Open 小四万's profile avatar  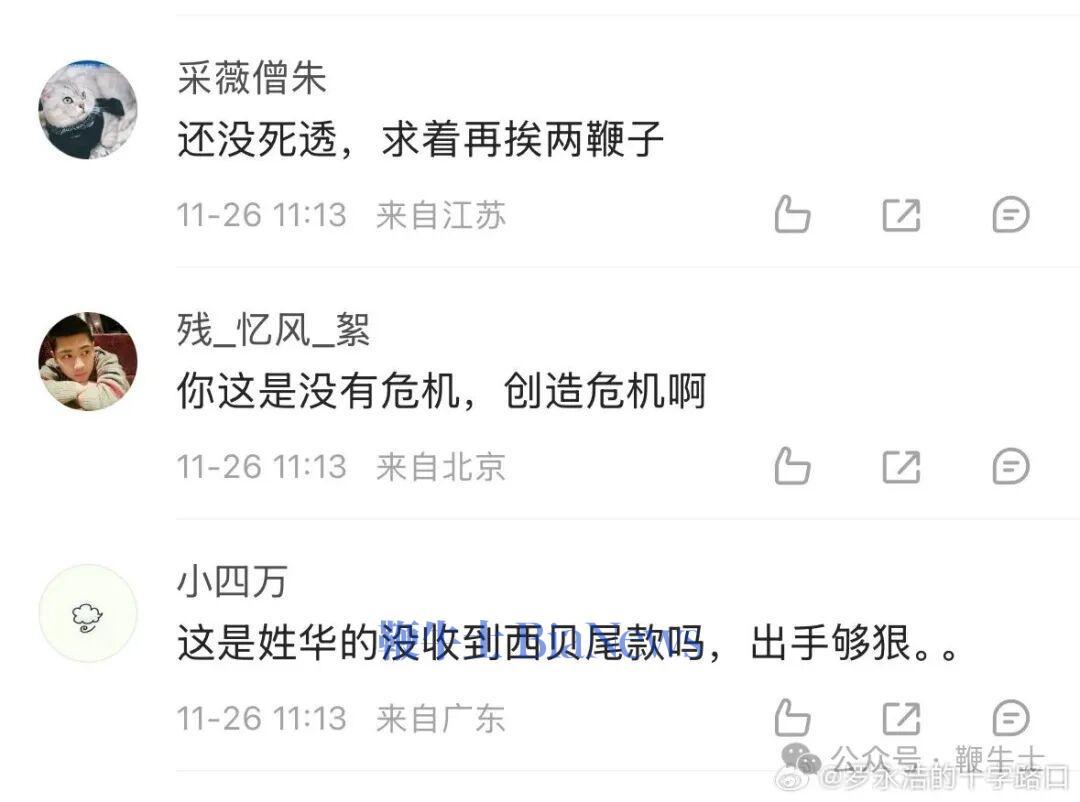tap(88, 613)
